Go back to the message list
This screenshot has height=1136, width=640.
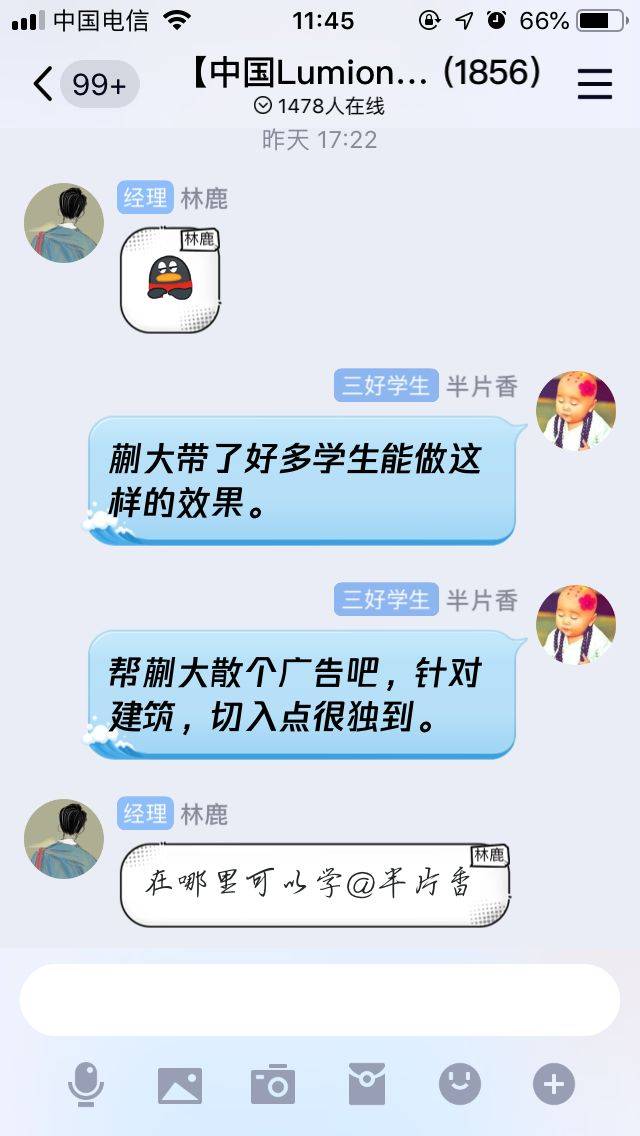coord(43,84)
